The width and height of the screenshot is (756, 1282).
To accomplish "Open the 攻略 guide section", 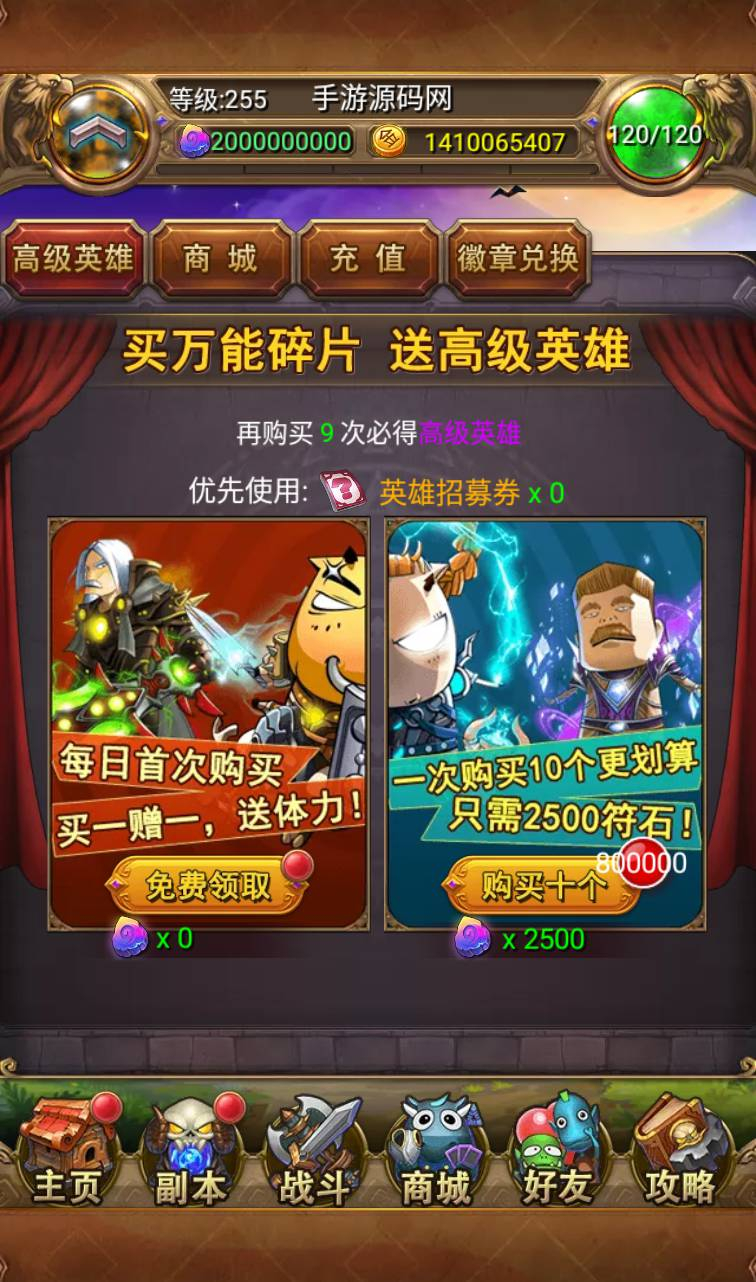I will point(681,1152).
